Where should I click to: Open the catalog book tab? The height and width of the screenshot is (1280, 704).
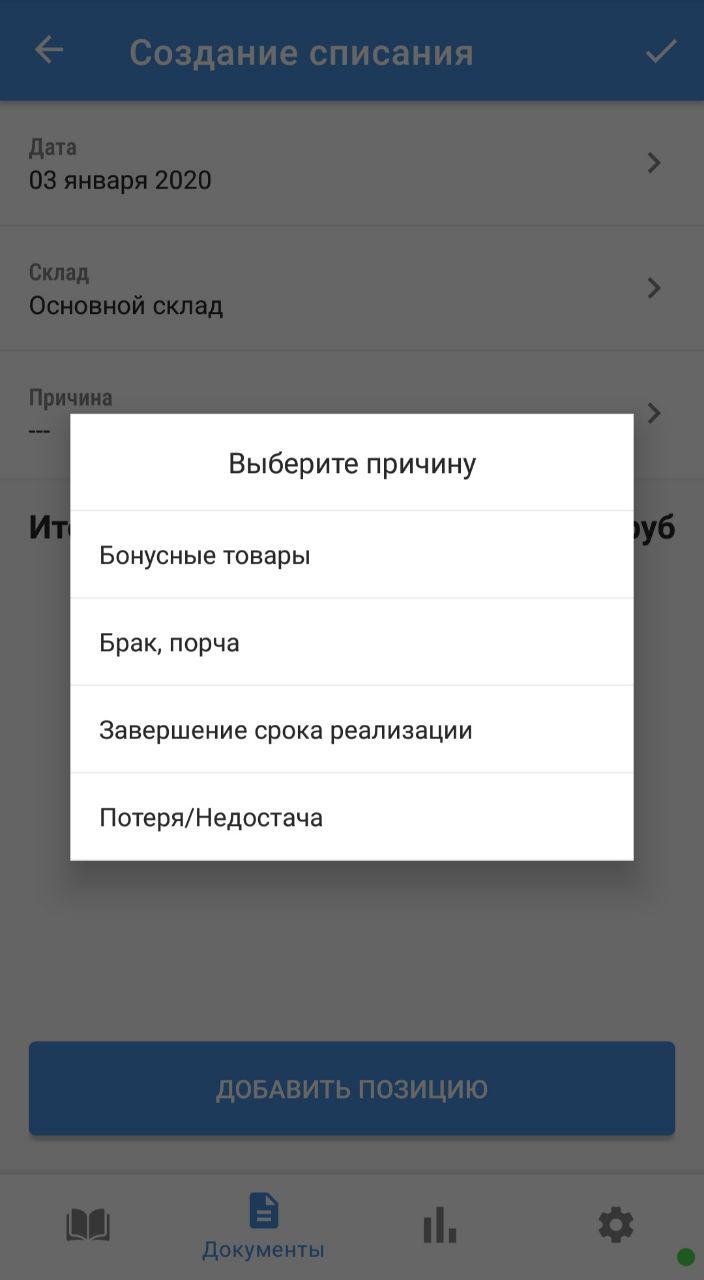(x=88, y=1225)
